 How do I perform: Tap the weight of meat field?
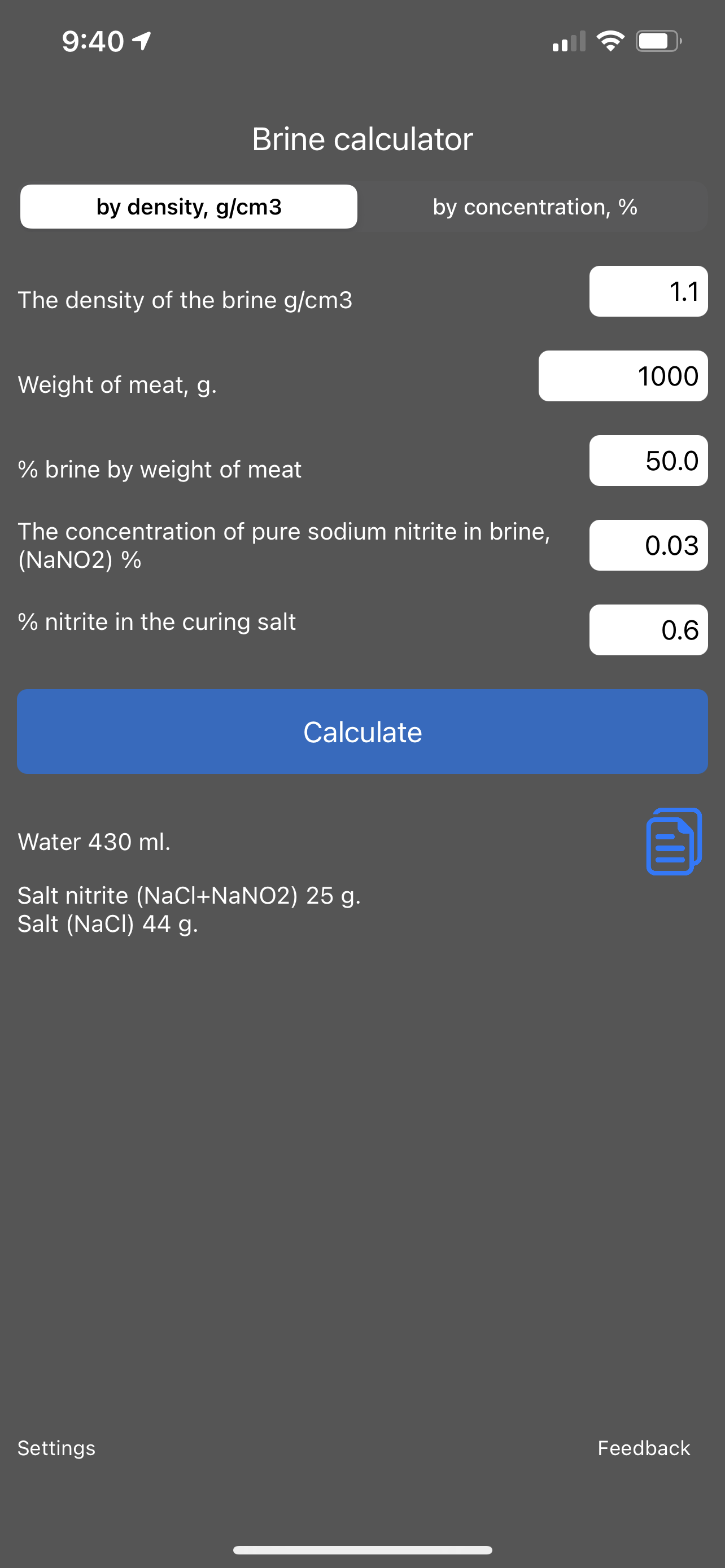tap(623, 376)
